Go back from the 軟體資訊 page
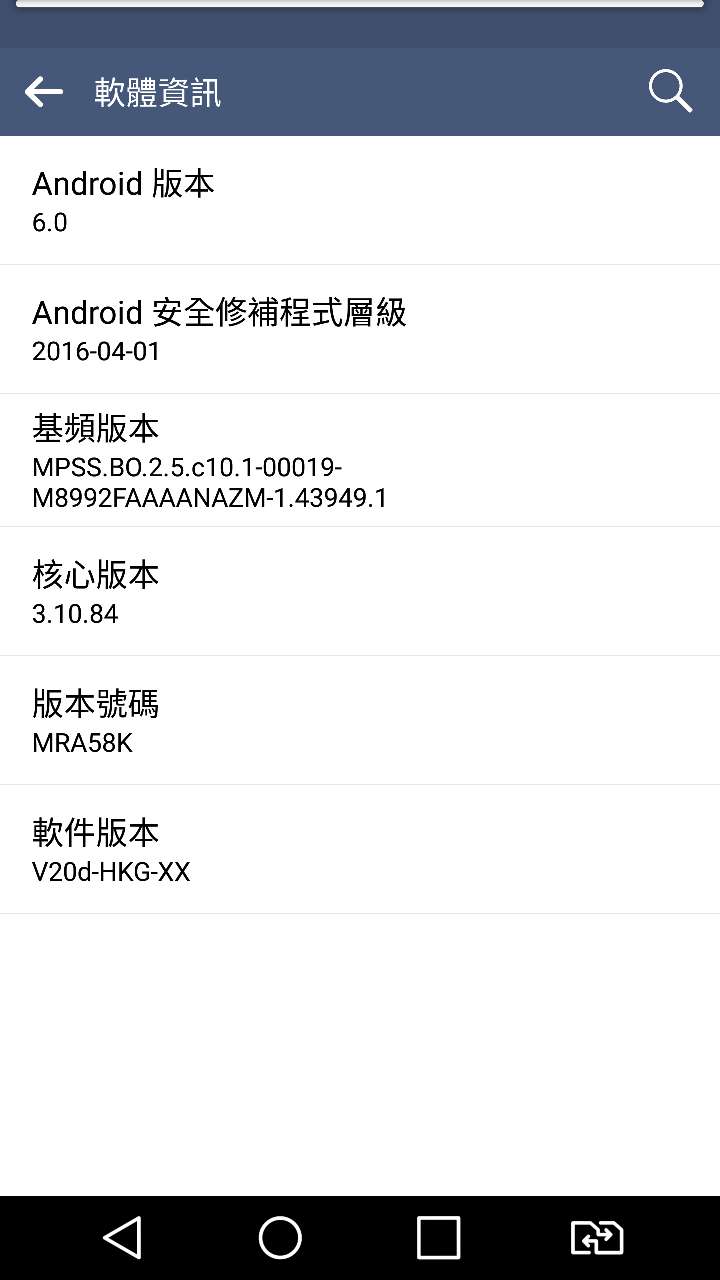 44,92
